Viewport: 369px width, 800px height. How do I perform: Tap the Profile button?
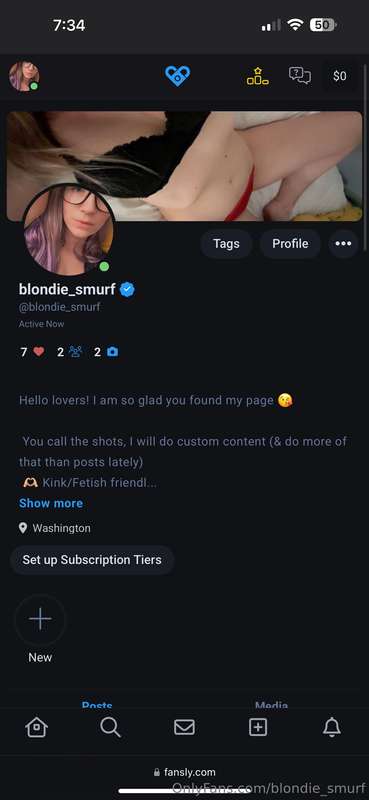[290, 243]
